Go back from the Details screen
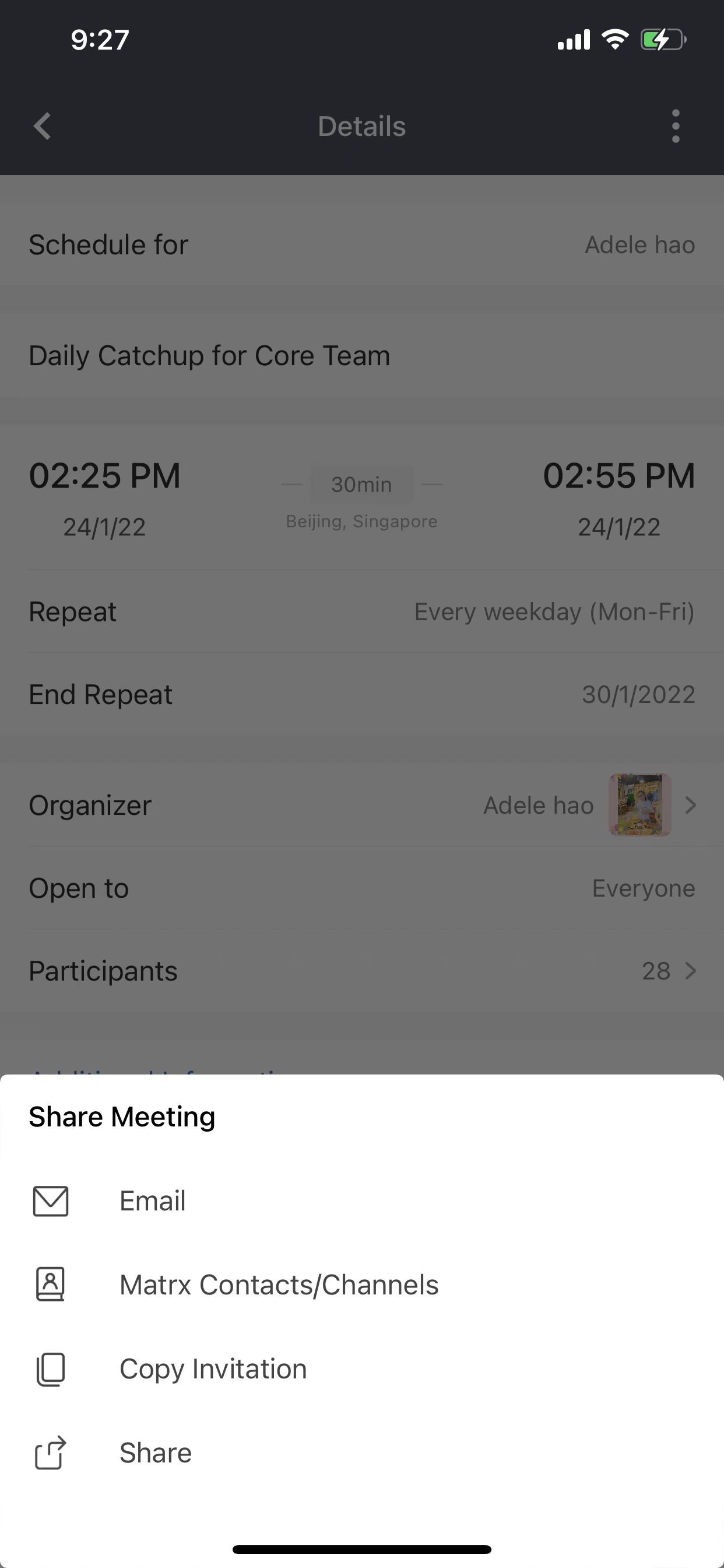The image size is (724, 1568). [x=42, y=127]
